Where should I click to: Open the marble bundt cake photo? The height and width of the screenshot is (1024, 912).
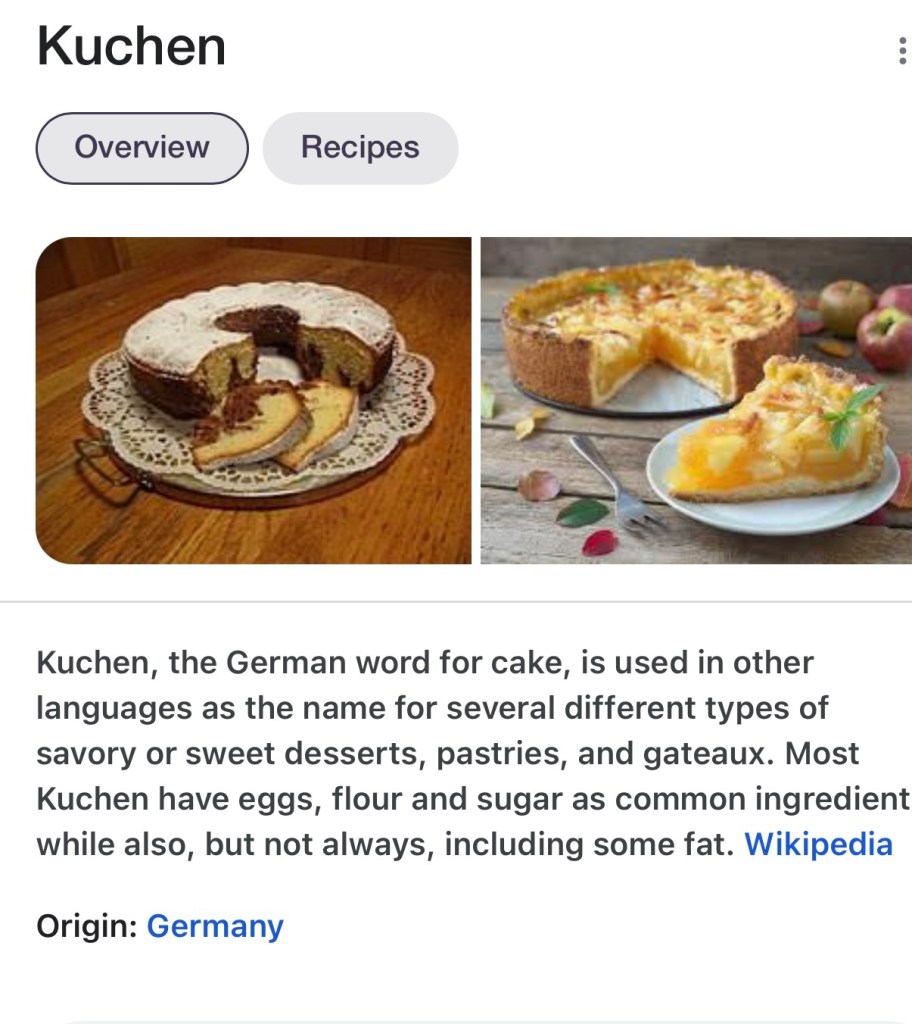click(253, 400)
